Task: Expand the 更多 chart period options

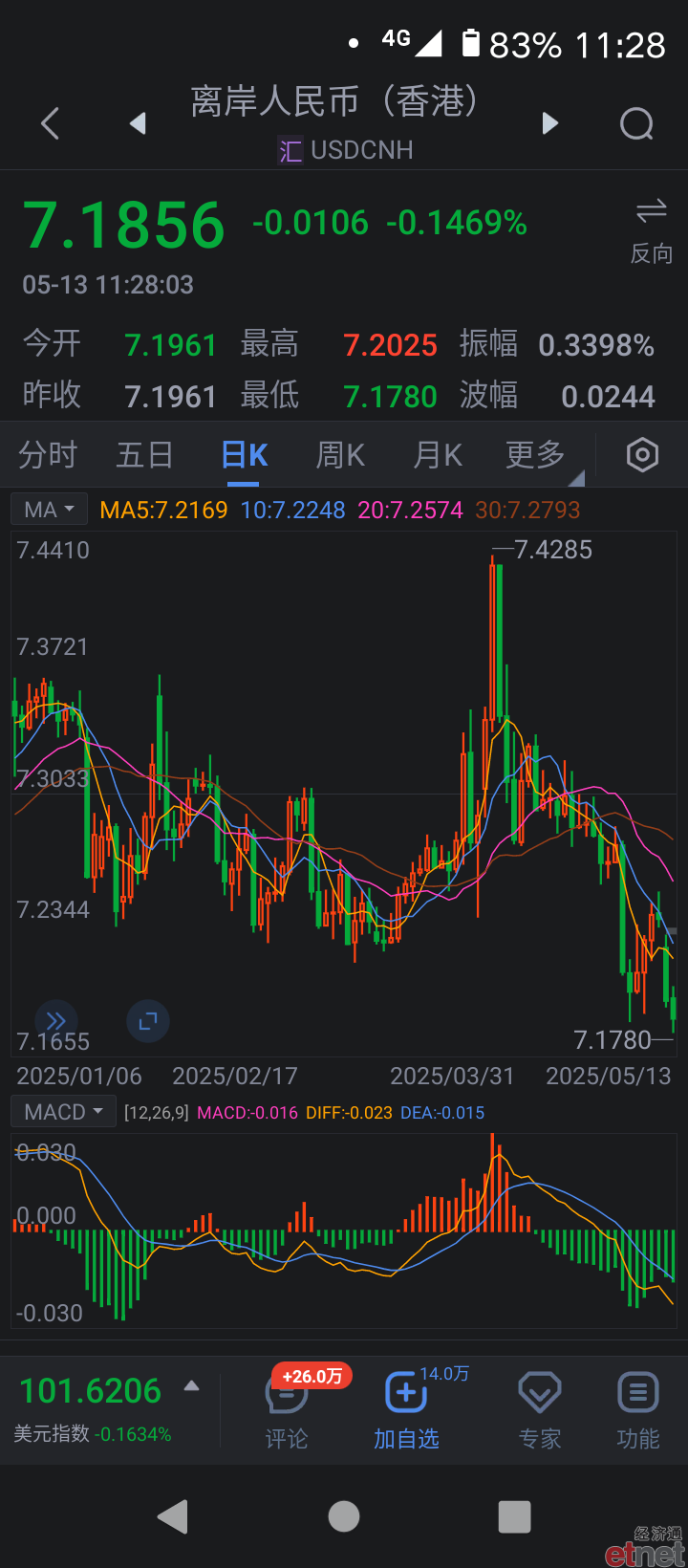Action: tap(537, 455)
